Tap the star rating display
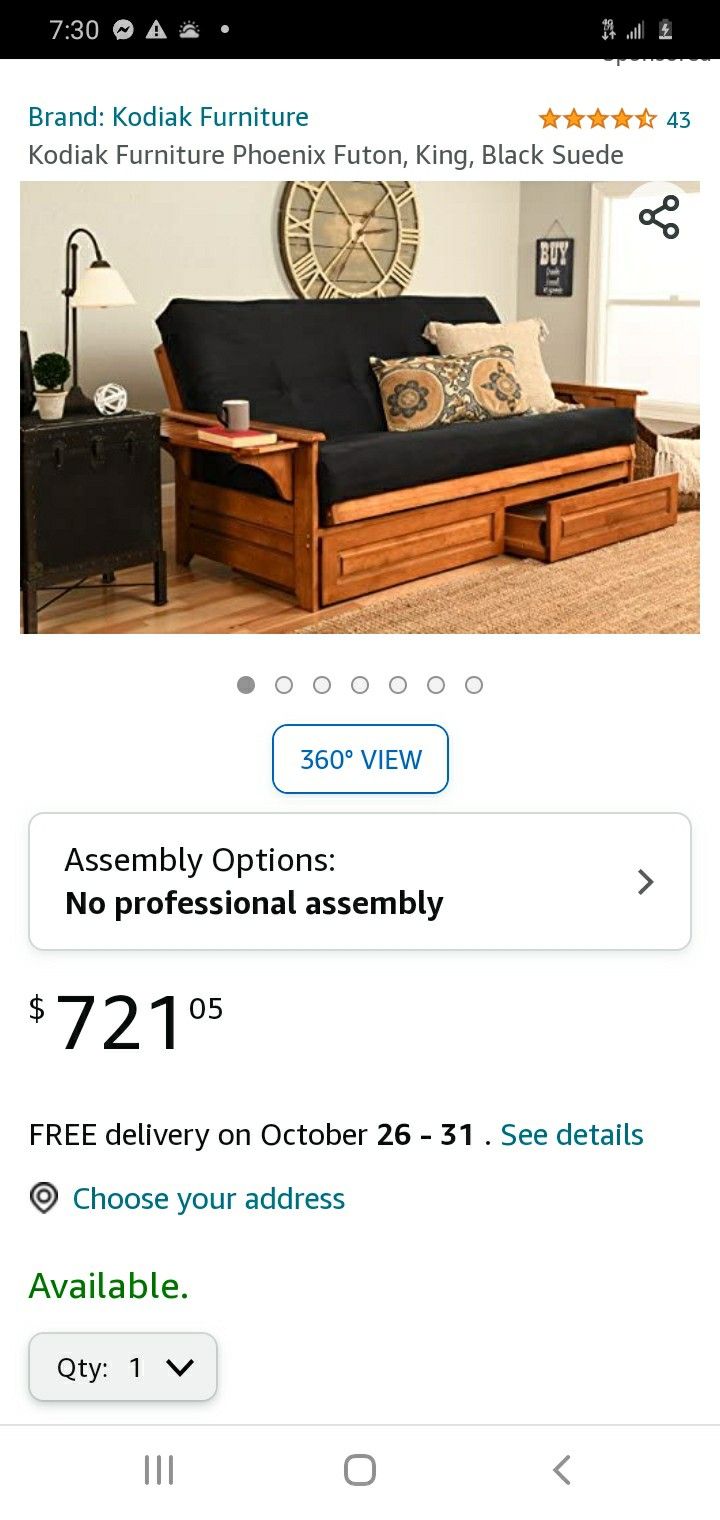 (597, 118)
